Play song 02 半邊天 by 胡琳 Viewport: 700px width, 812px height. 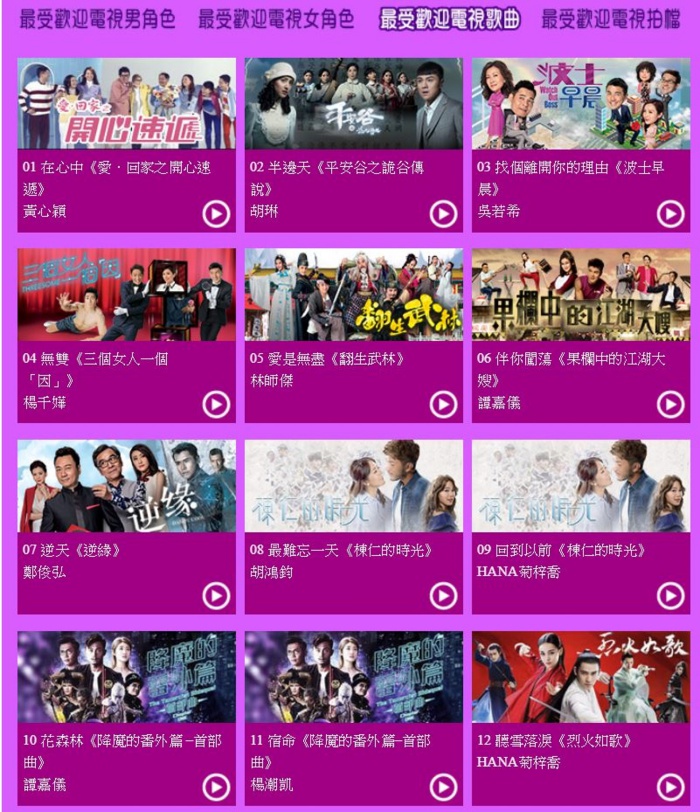click(x=443, y=213)
